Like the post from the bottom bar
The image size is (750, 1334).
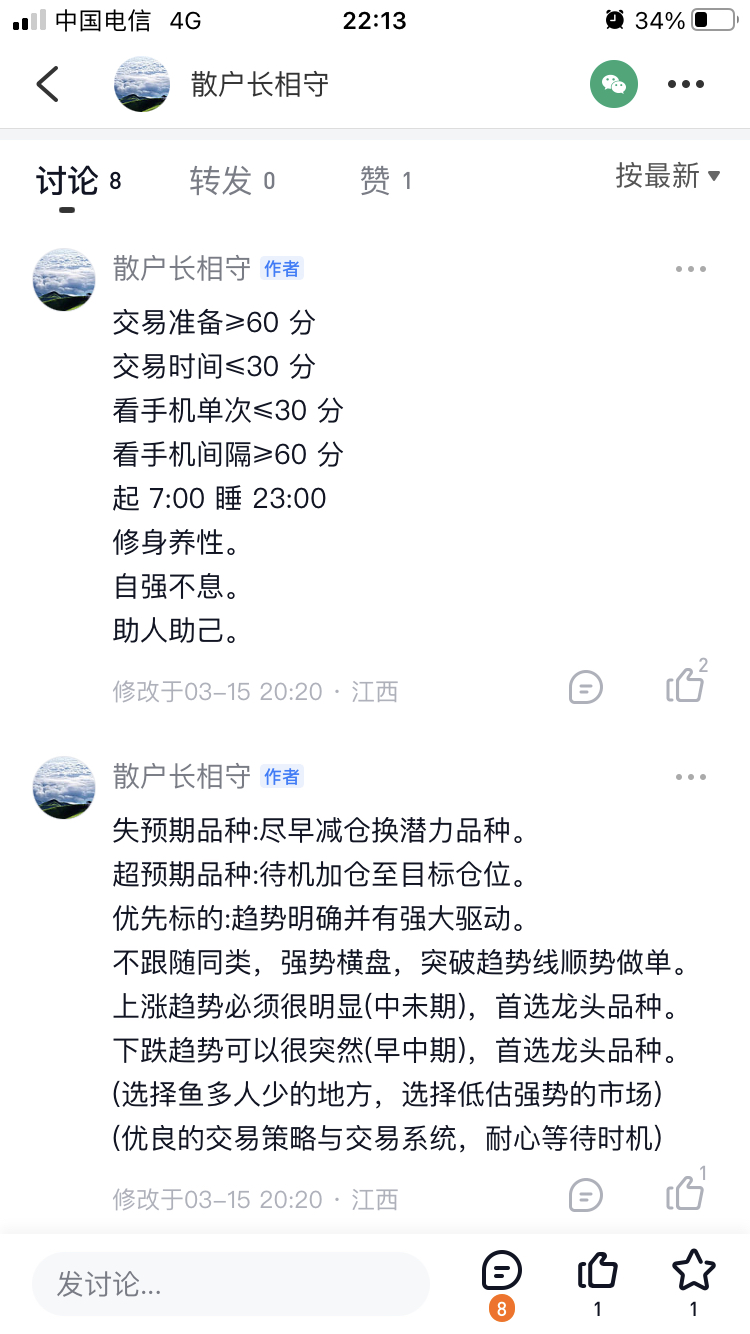(597, 1273)
